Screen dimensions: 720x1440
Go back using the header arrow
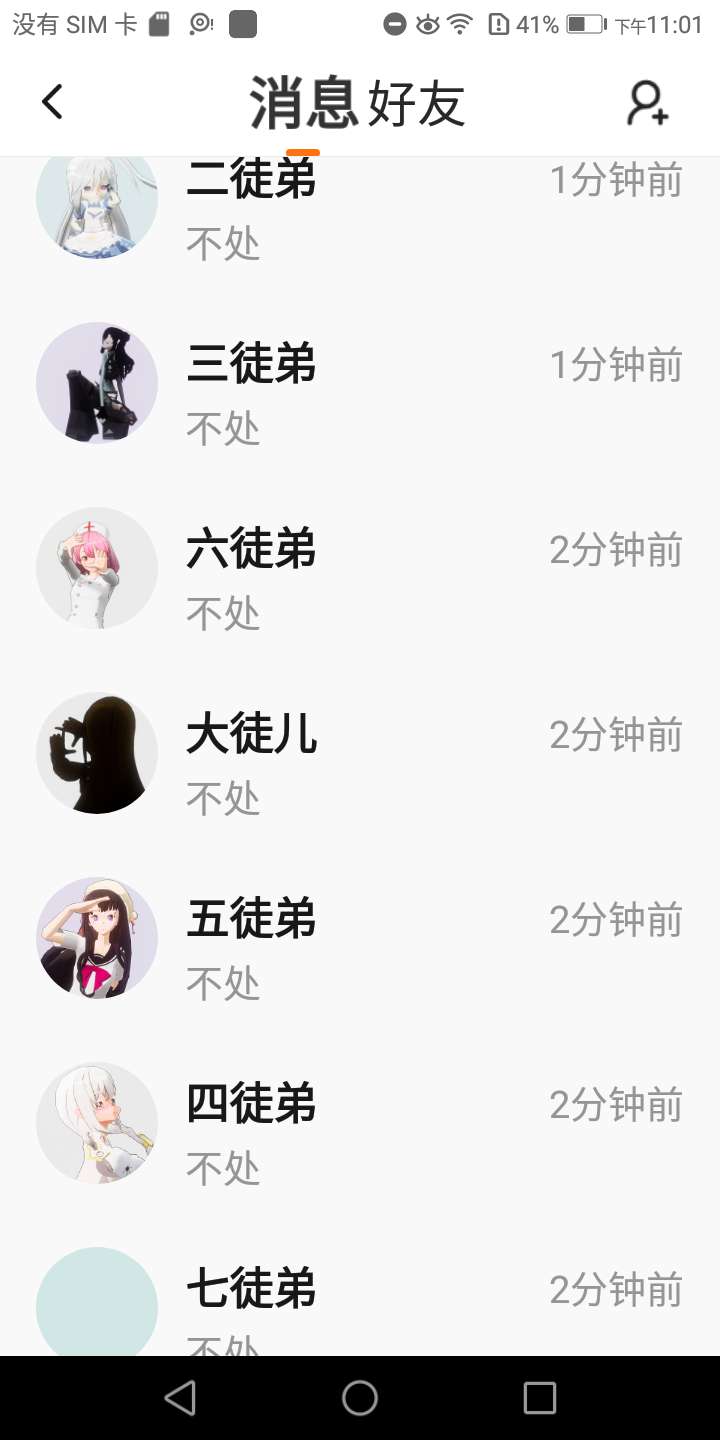click(52, 102)
